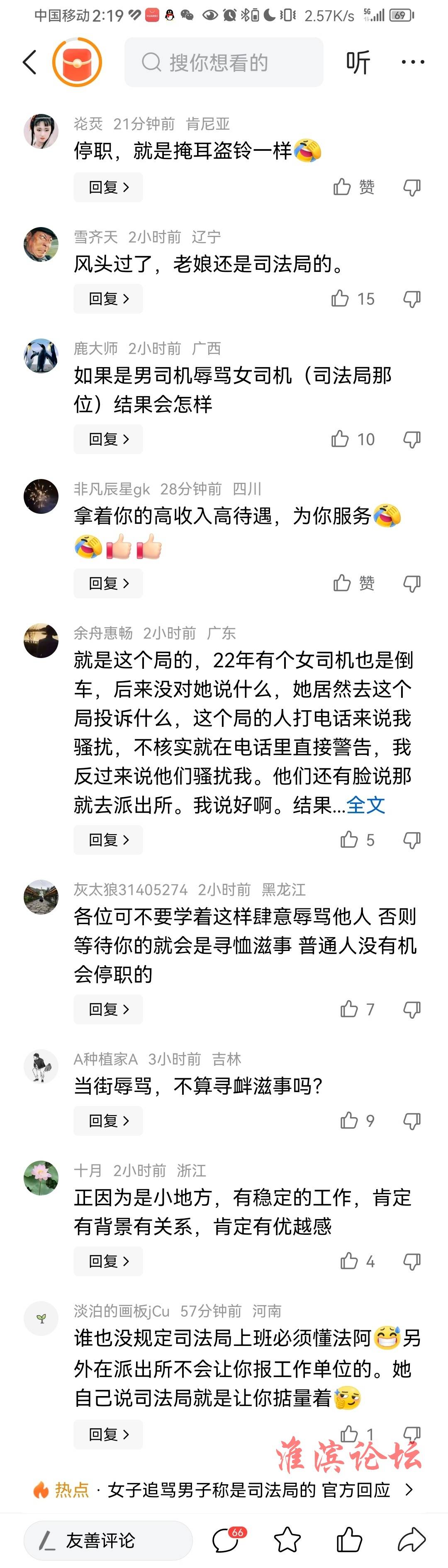Open comments bubble showing 66

(x=226, y=1540)
